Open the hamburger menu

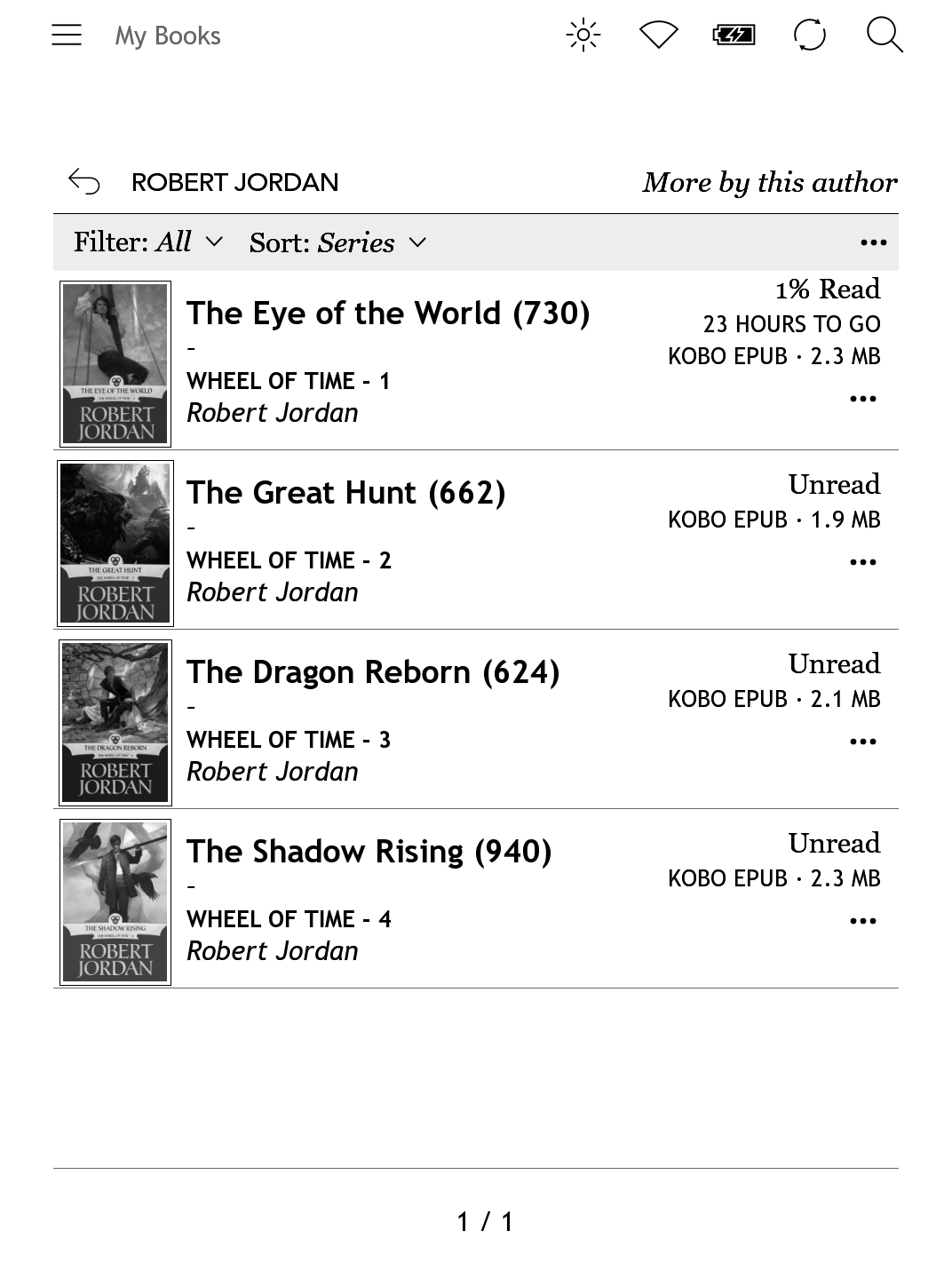coord(67,36)
